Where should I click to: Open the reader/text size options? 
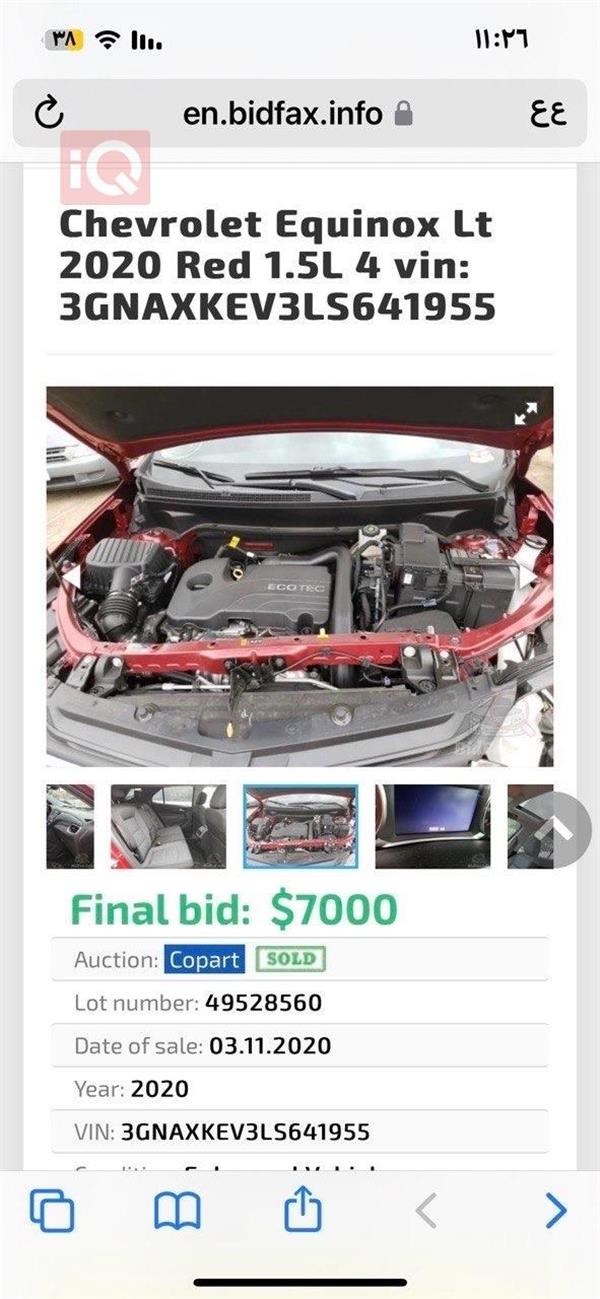(548, 113)
